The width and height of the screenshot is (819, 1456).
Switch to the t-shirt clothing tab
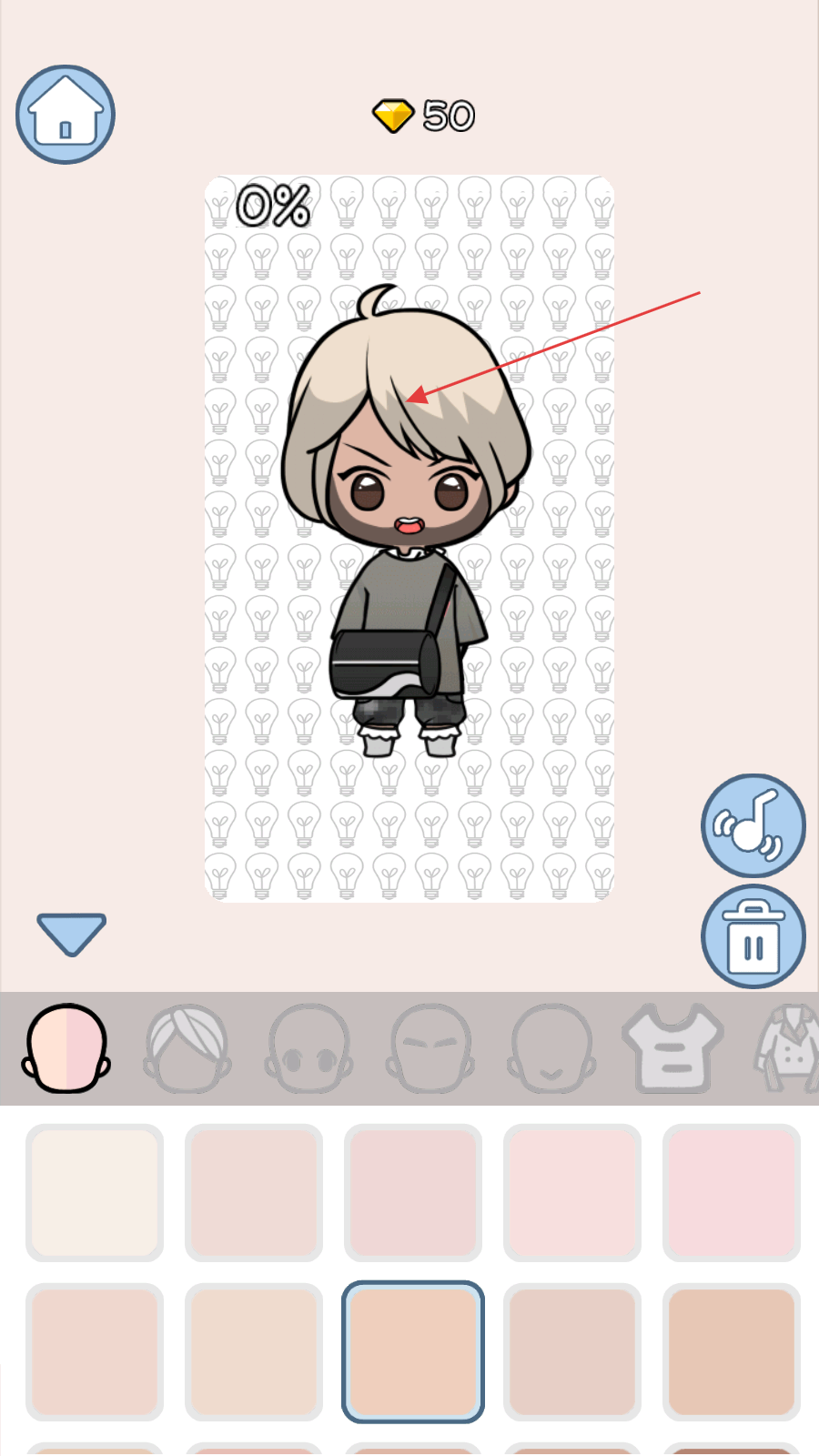coord(672,1049)
